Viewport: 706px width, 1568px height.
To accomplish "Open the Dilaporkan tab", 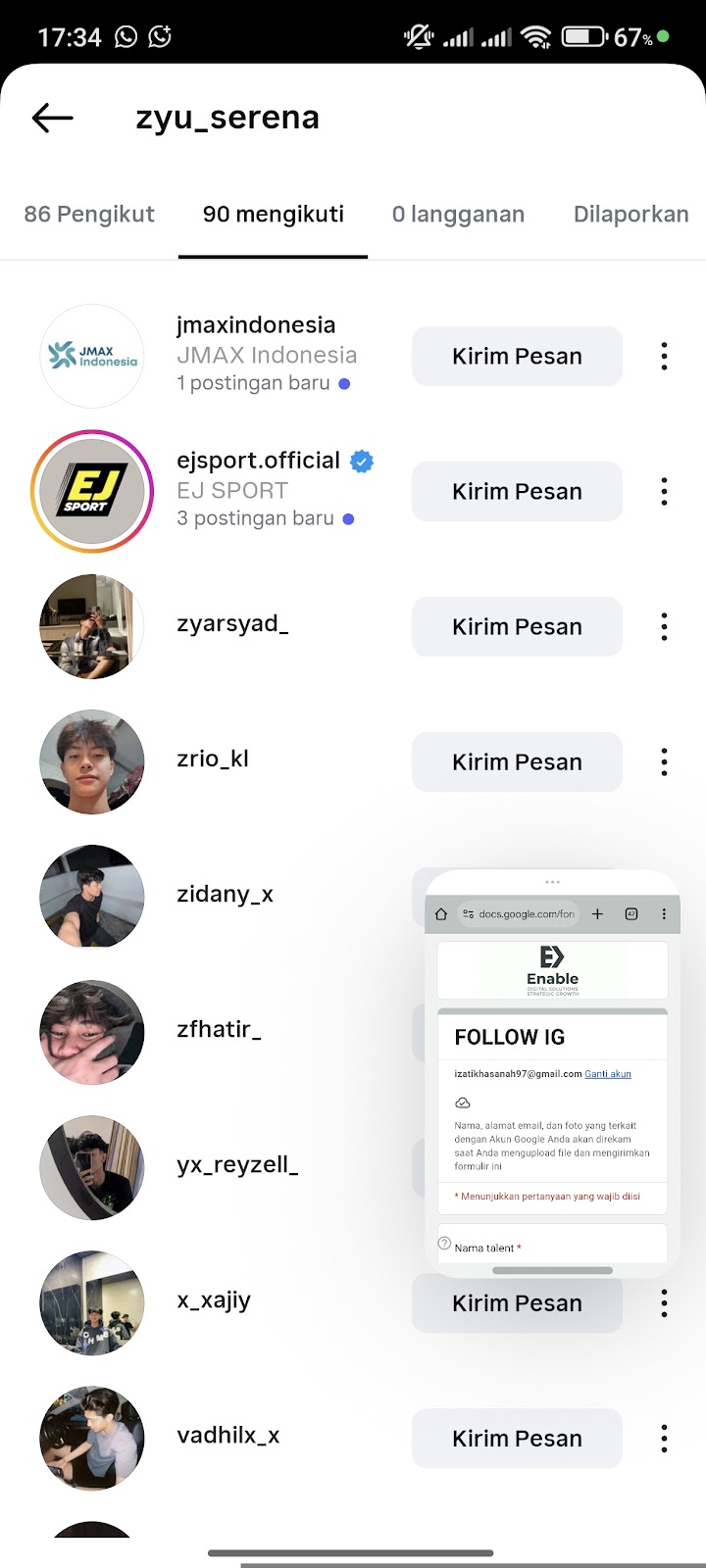I will click(x=630, y=215).
